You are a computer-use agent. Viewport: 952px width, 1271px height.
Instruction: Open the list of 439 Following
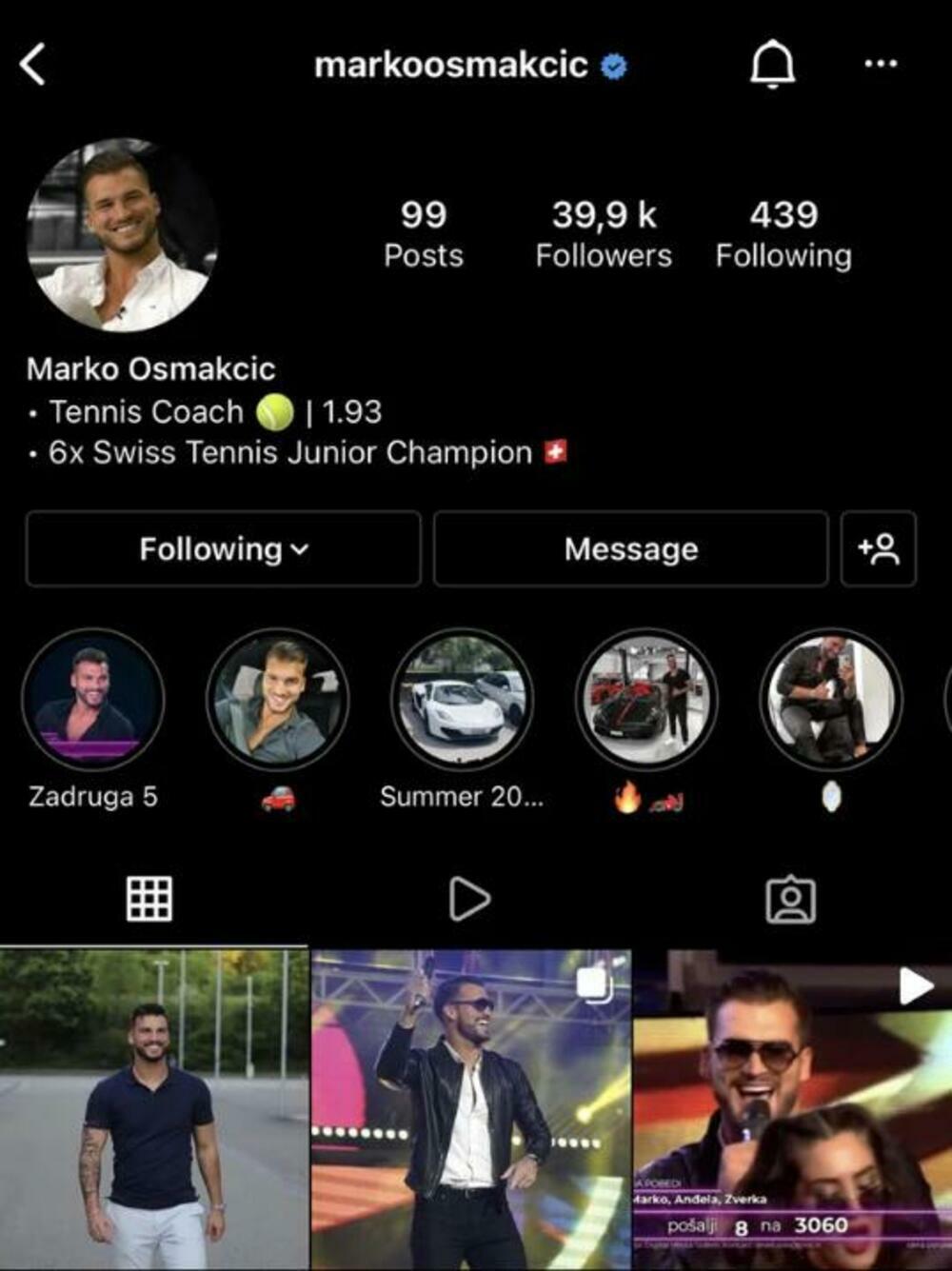(x=783, y=233)
